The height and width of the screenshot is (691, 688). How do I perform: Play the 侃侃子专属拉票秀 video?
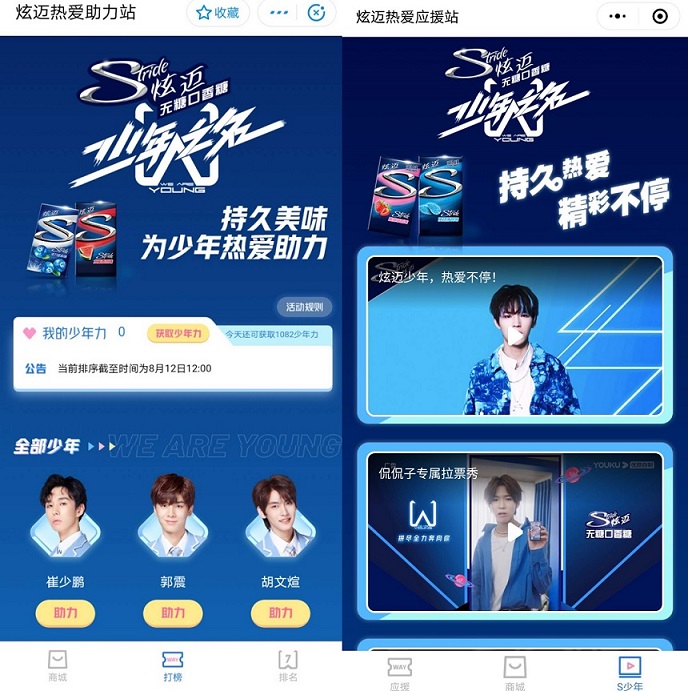click(x=515, y=532)
